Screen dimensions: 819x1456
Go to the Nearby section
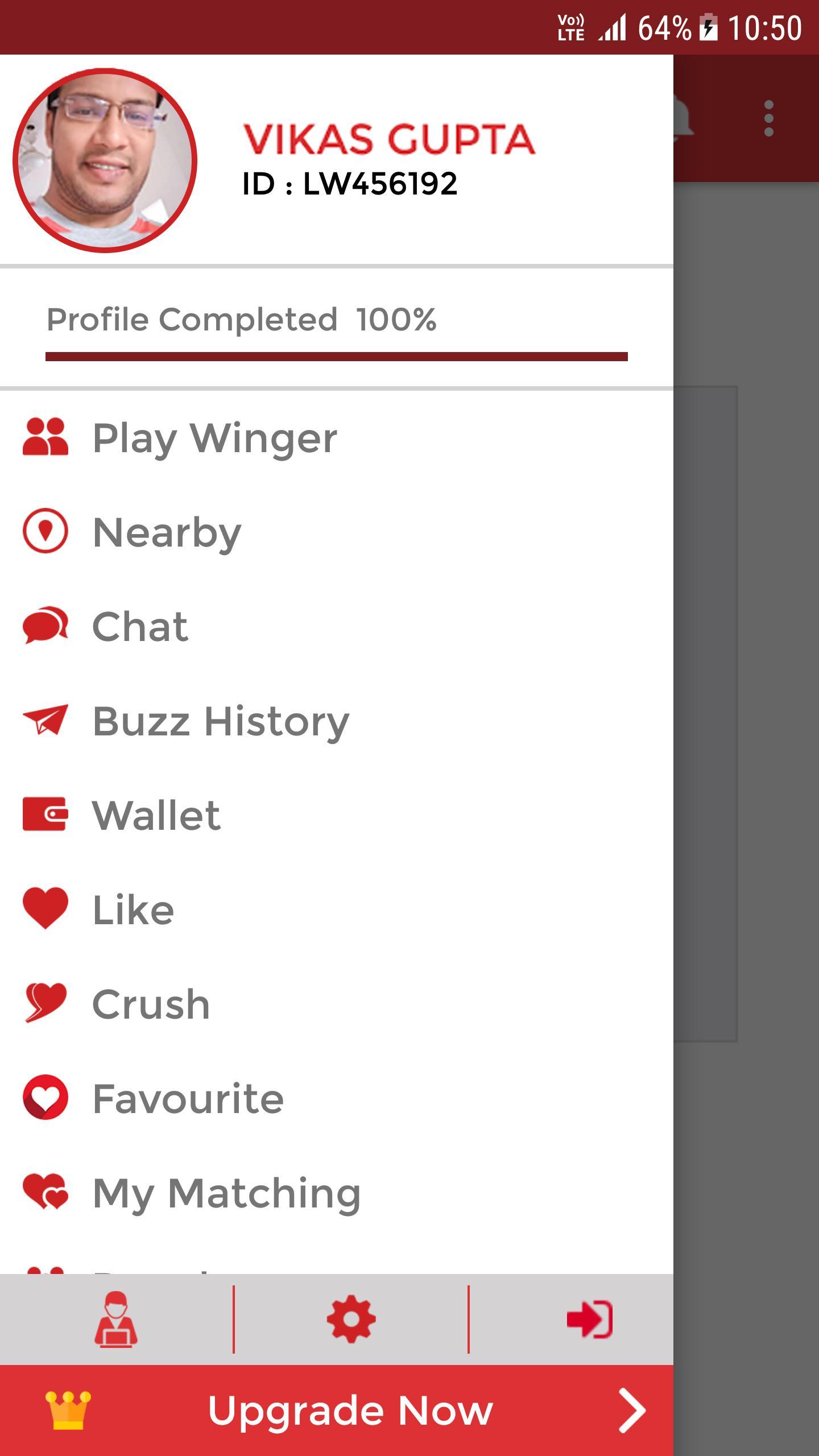167,532
